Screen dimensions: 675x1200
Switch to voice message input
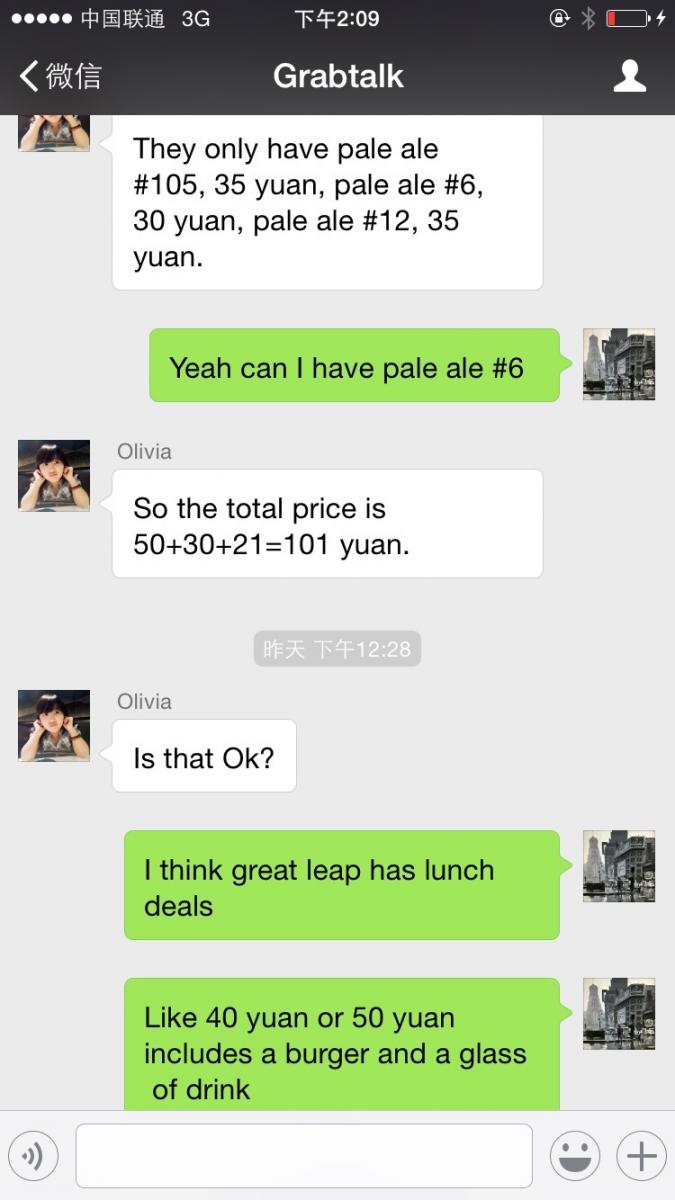click(33, 1157)
